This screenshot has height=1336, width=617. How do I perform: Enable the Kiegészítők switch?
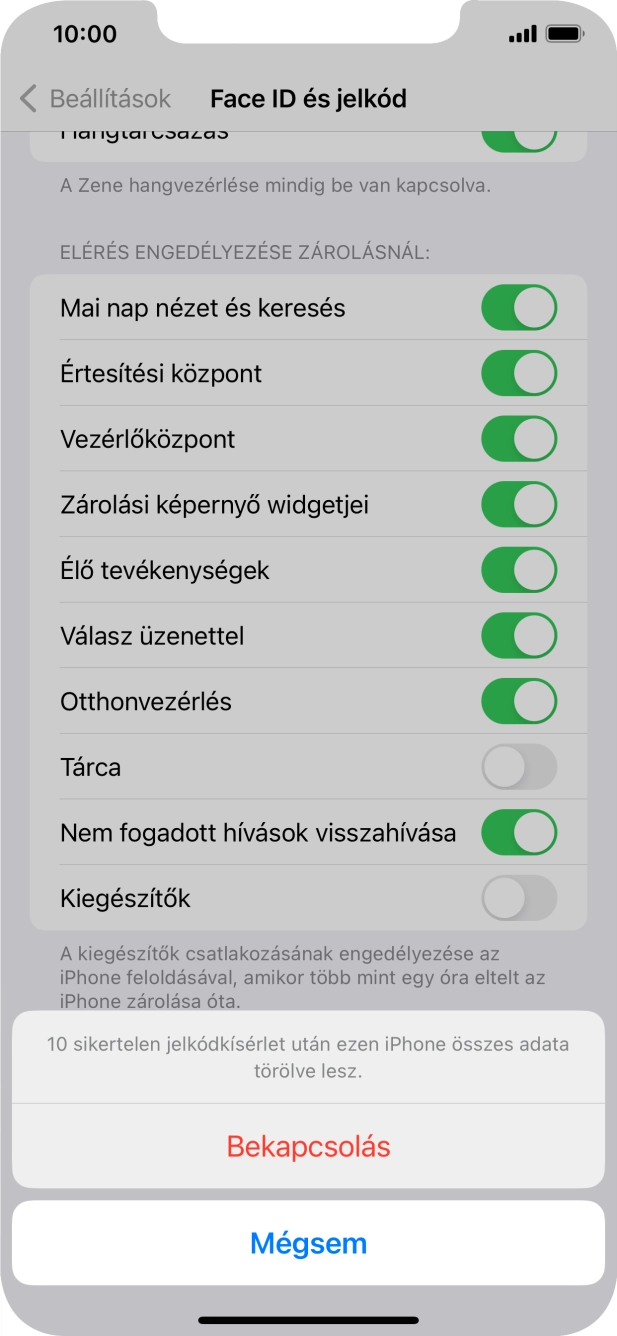(518, 898)
